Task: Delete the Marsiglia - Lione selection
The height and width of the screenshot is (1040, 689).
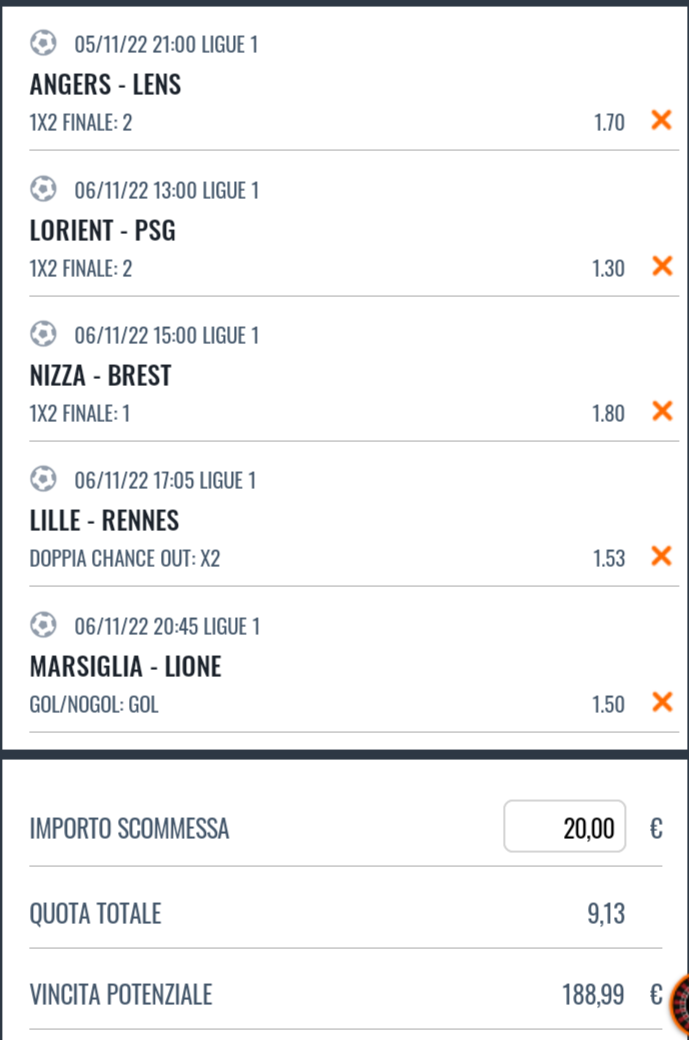Action: [x=661, y=702]
